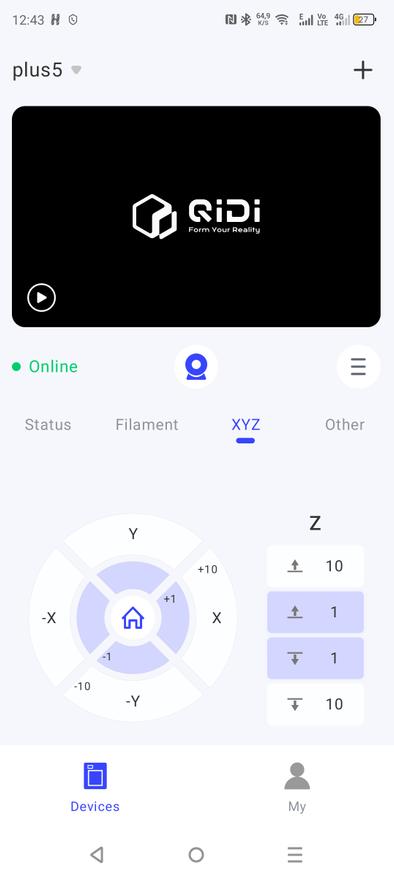Switch to the Status tab
The height and width of the screenshot is (877, 394).
pyautogui.click(x=48, y=425)
